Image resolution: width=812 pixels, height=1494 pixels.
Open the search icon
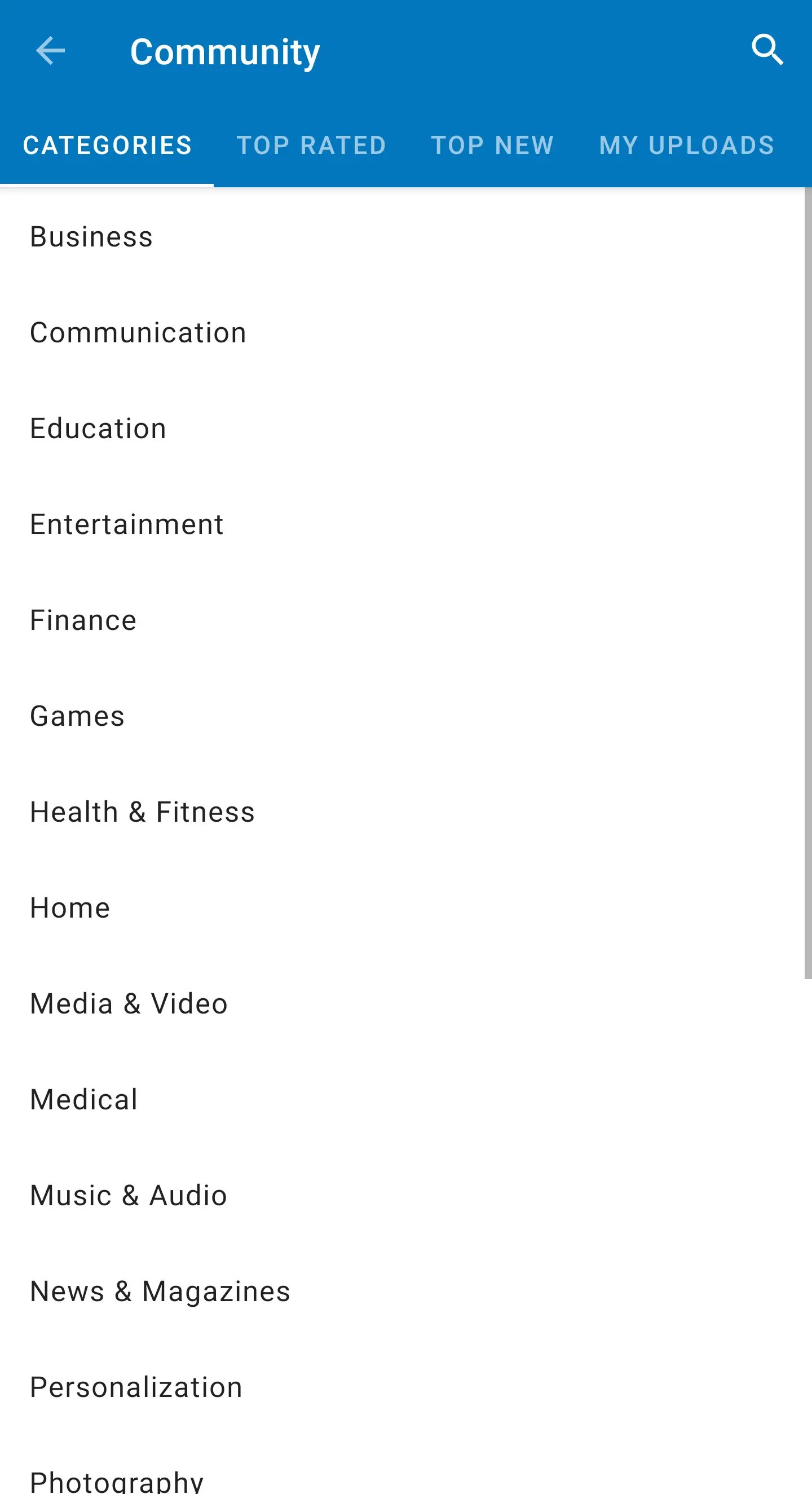[x=767, y=50]
